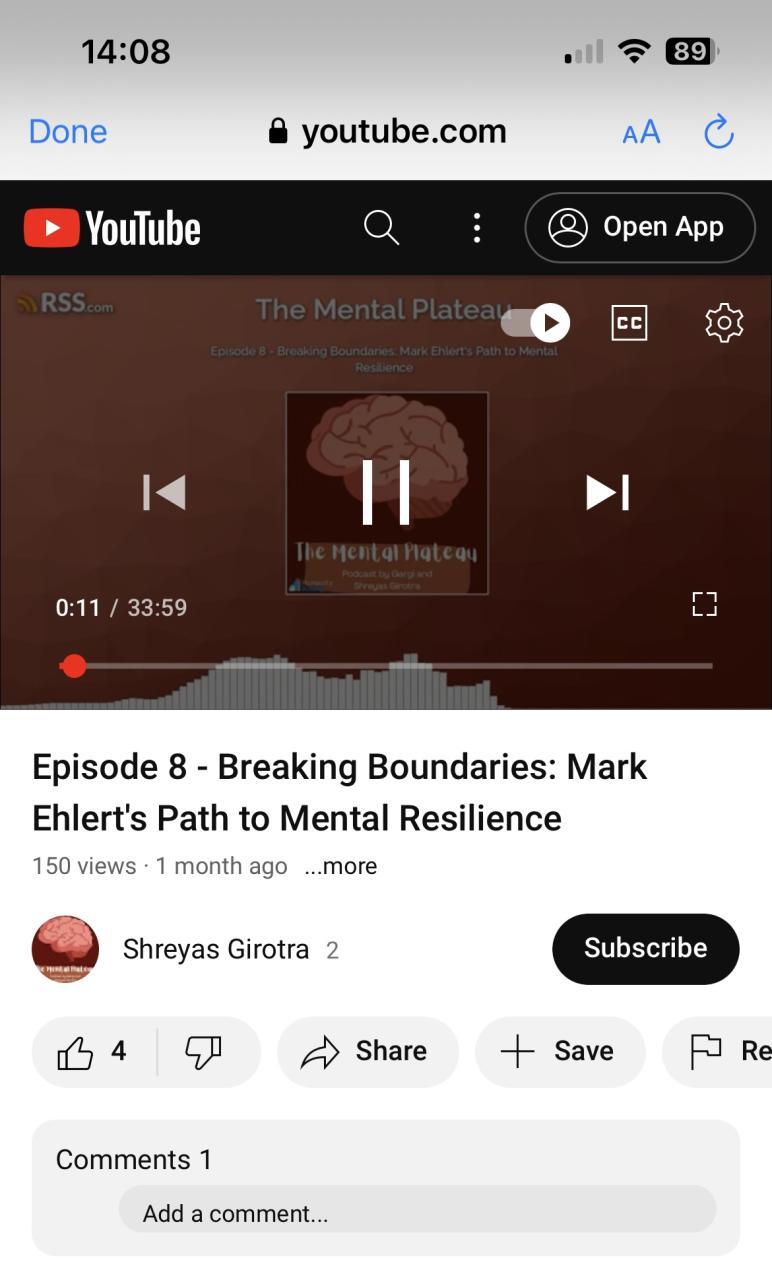772x1280 pixels.
Task: Dislike this video
Action: [204, 1051]
